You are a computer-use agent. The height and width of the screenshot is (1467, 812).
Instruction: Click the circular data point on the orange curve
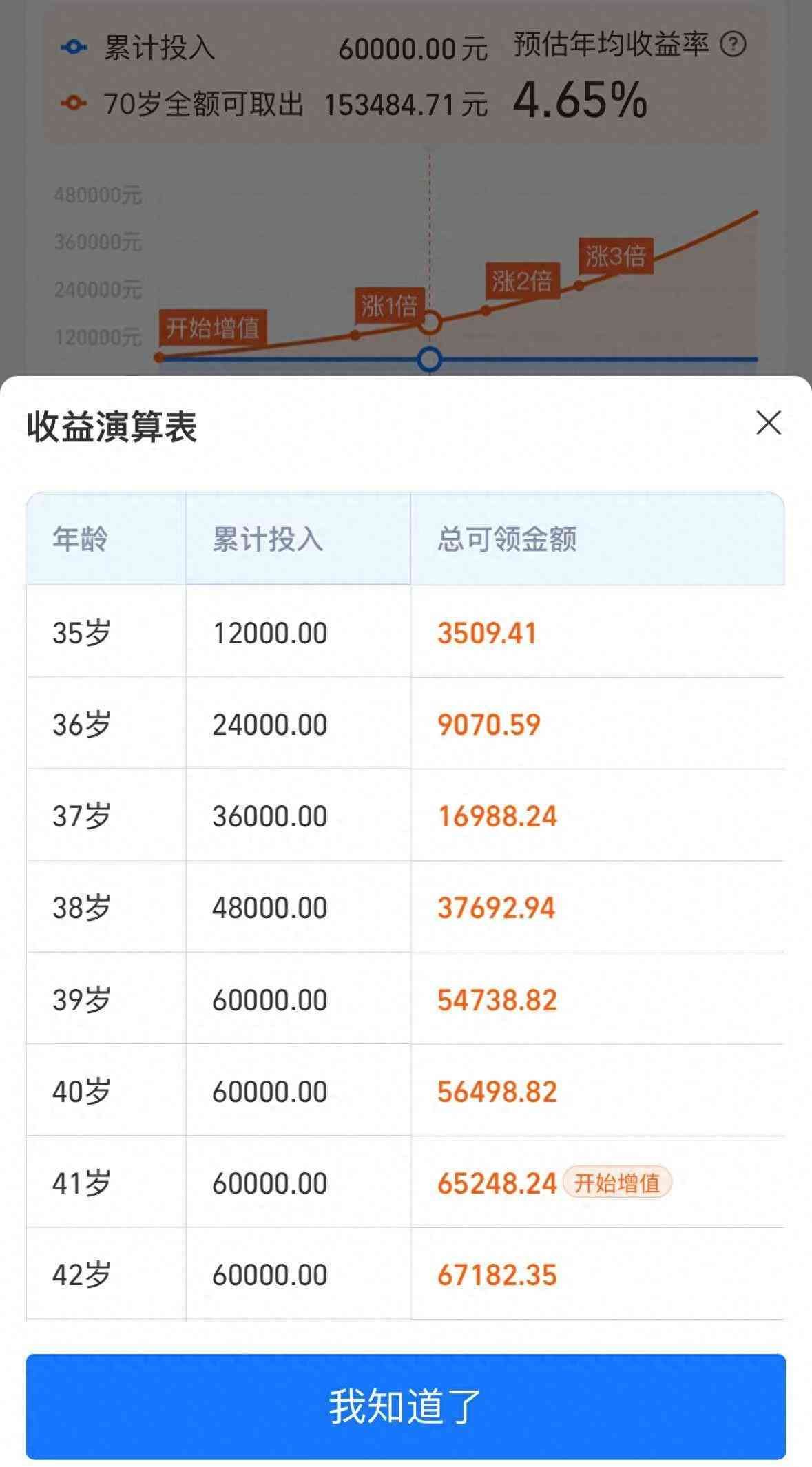point(432,322)
